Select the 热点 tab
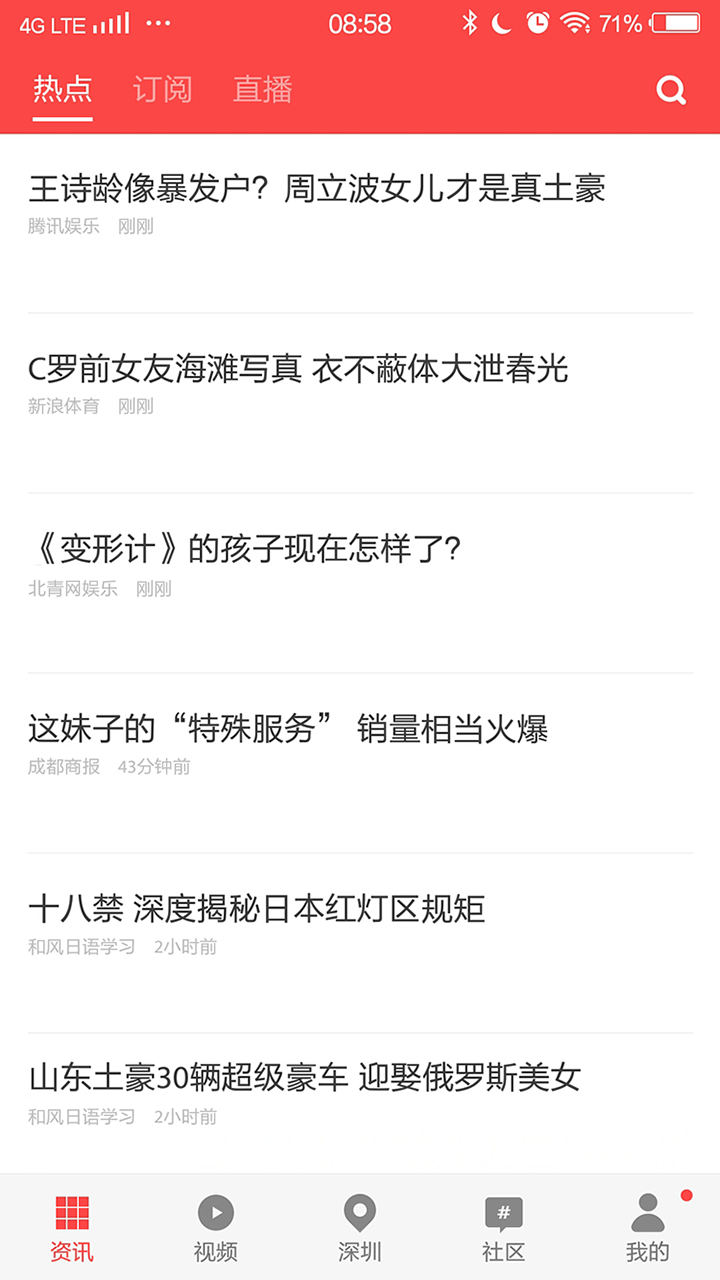Image resolution: width=720 pixels, height=1280 pixels. coord(62,90)
